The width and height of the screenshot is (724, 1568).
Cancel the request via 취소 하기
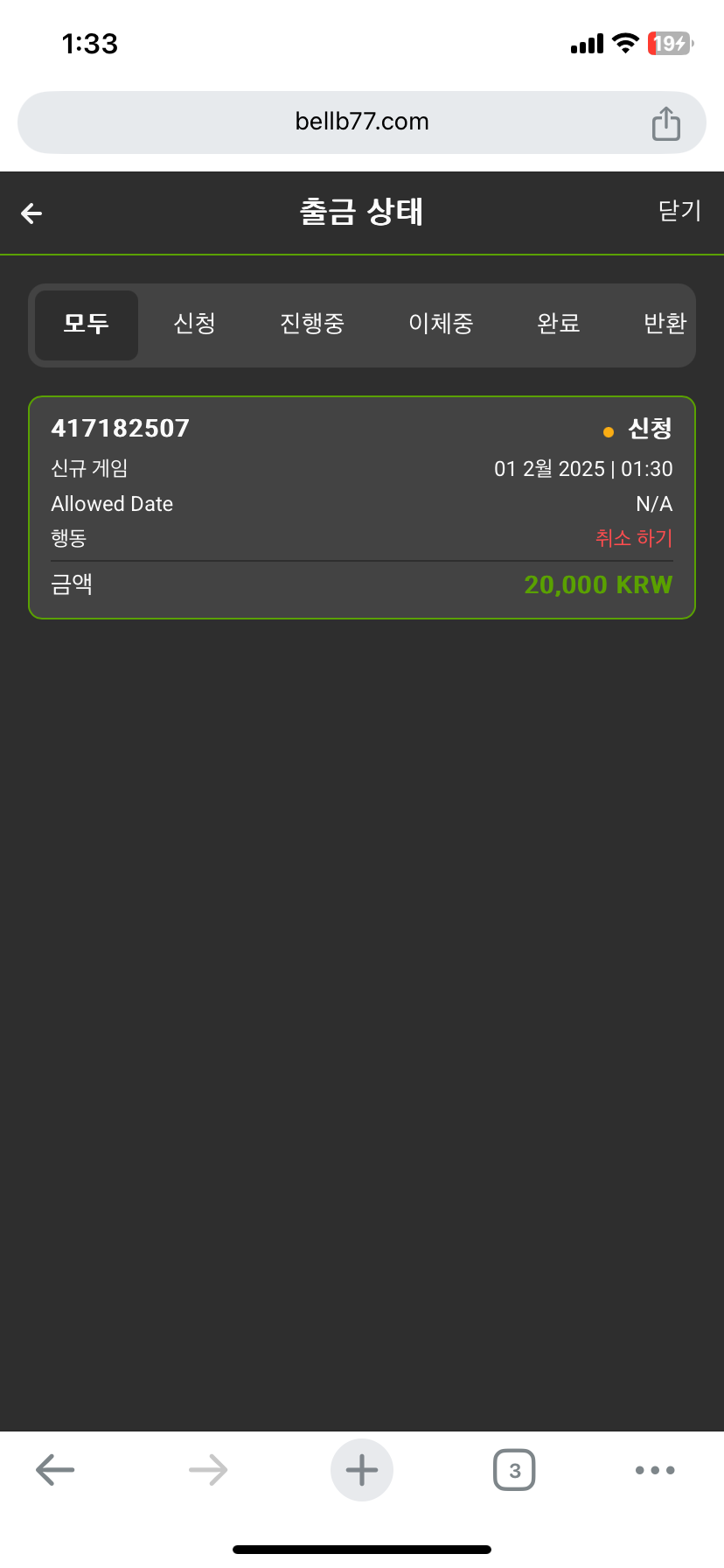pyautogui.click(x=634, y=537)
